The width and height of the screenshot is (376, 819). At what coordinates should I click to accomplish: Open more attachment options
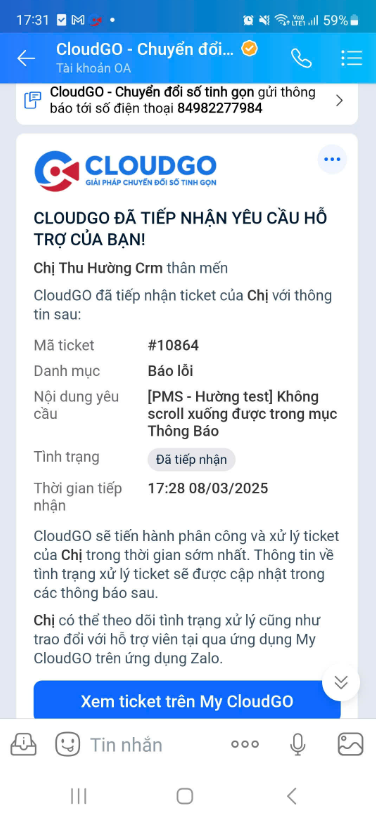(245, 744)
